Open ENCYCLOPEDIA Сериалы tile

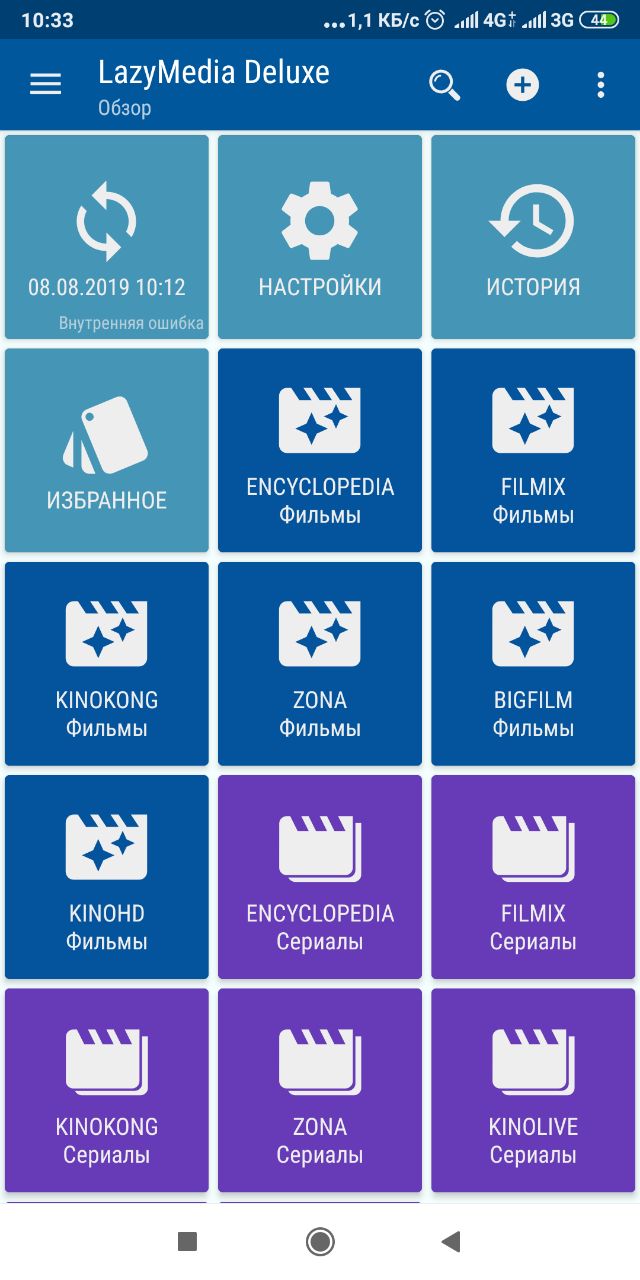(x=320, y=877)
